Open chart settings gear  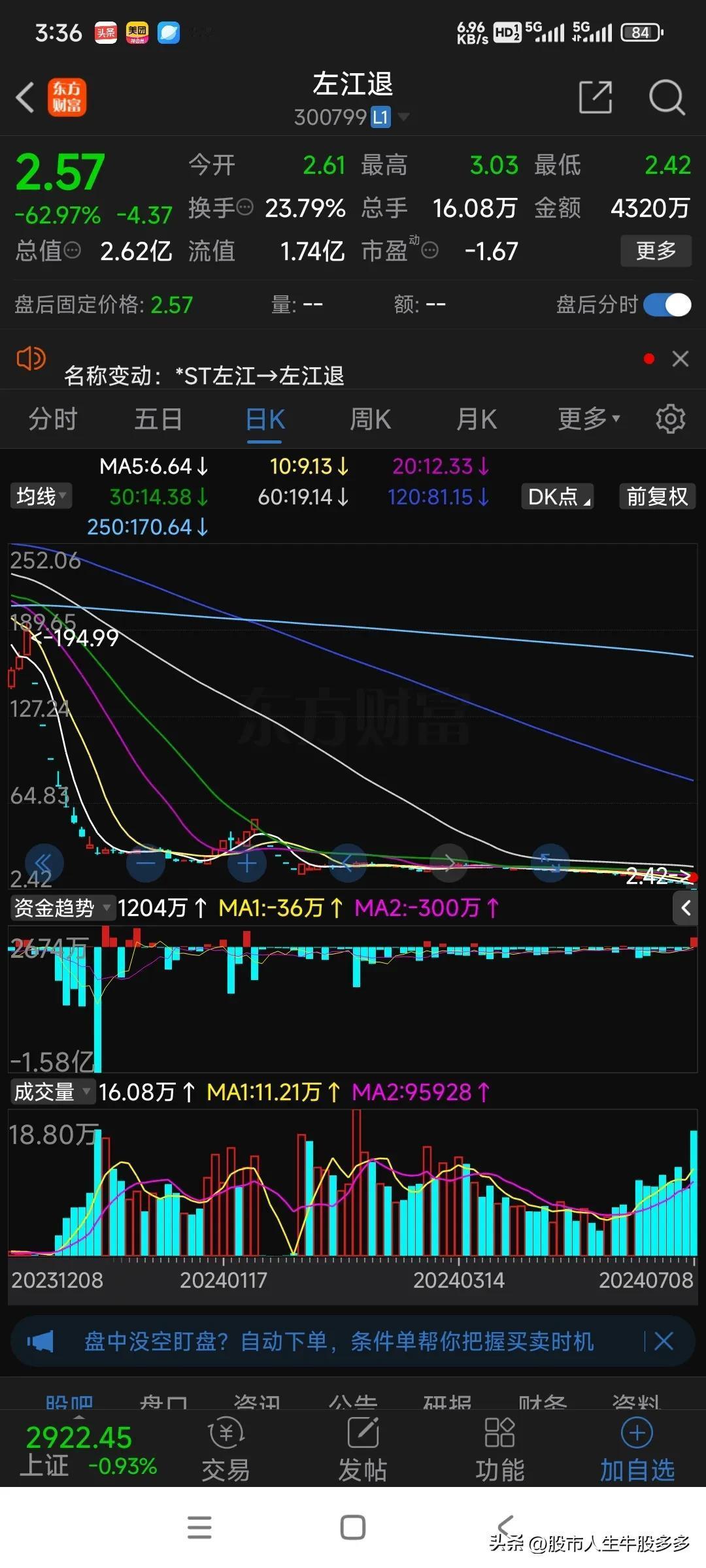click(x=670, y=419)
